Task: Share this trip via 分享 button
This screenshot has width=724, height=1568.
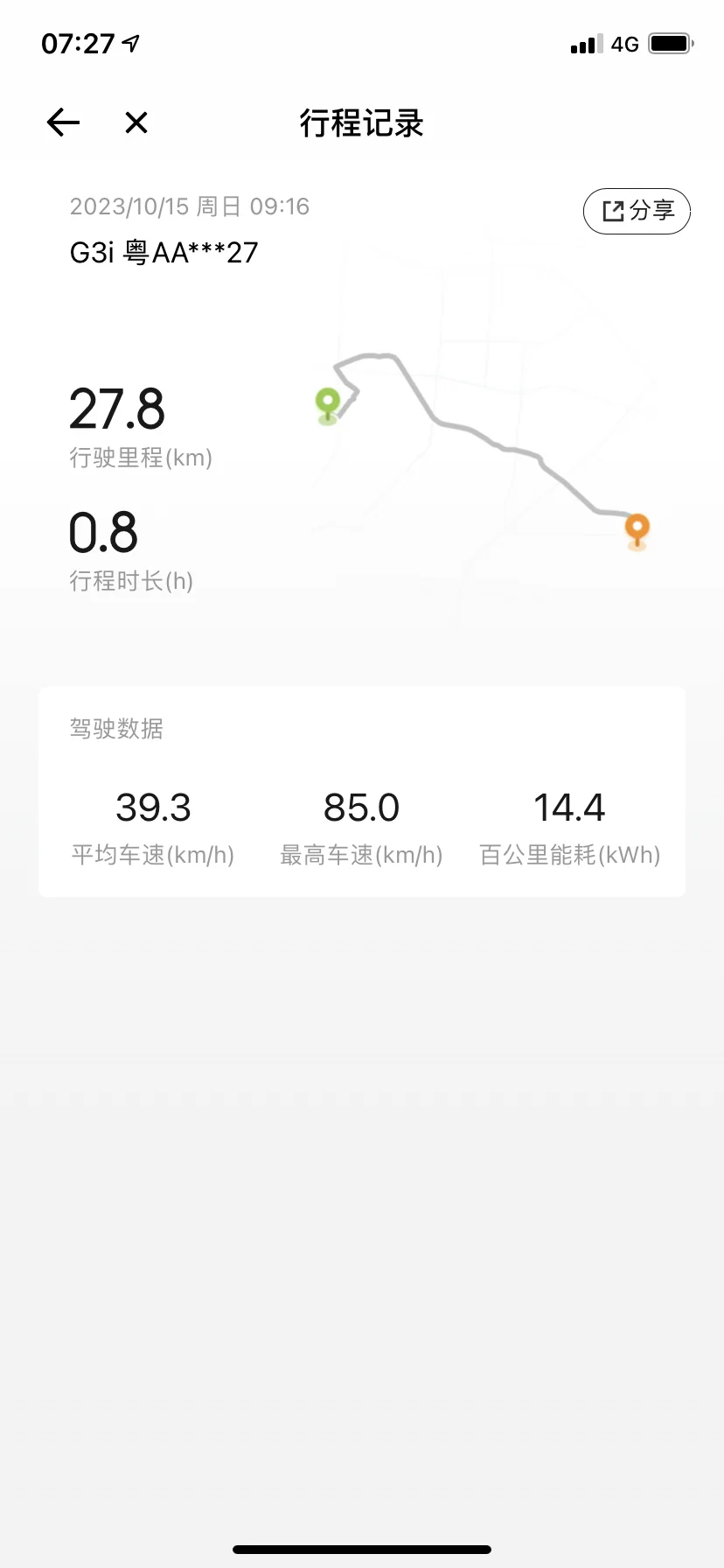Action: click(x=637, y=211)
